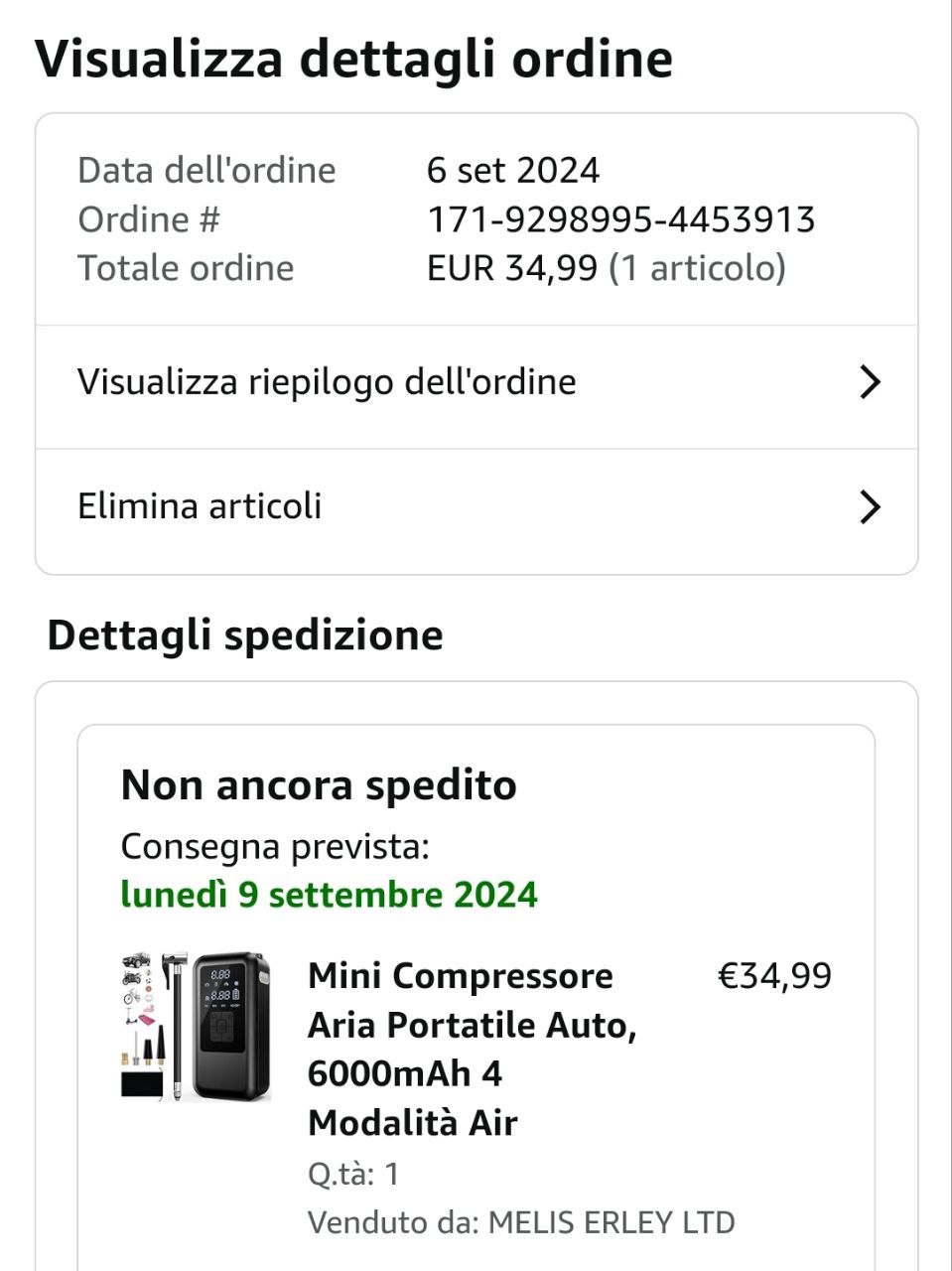View Mini Compressore Aria Portatile product page
The image size is (952, 1271).
click(x=472, y=1049)
